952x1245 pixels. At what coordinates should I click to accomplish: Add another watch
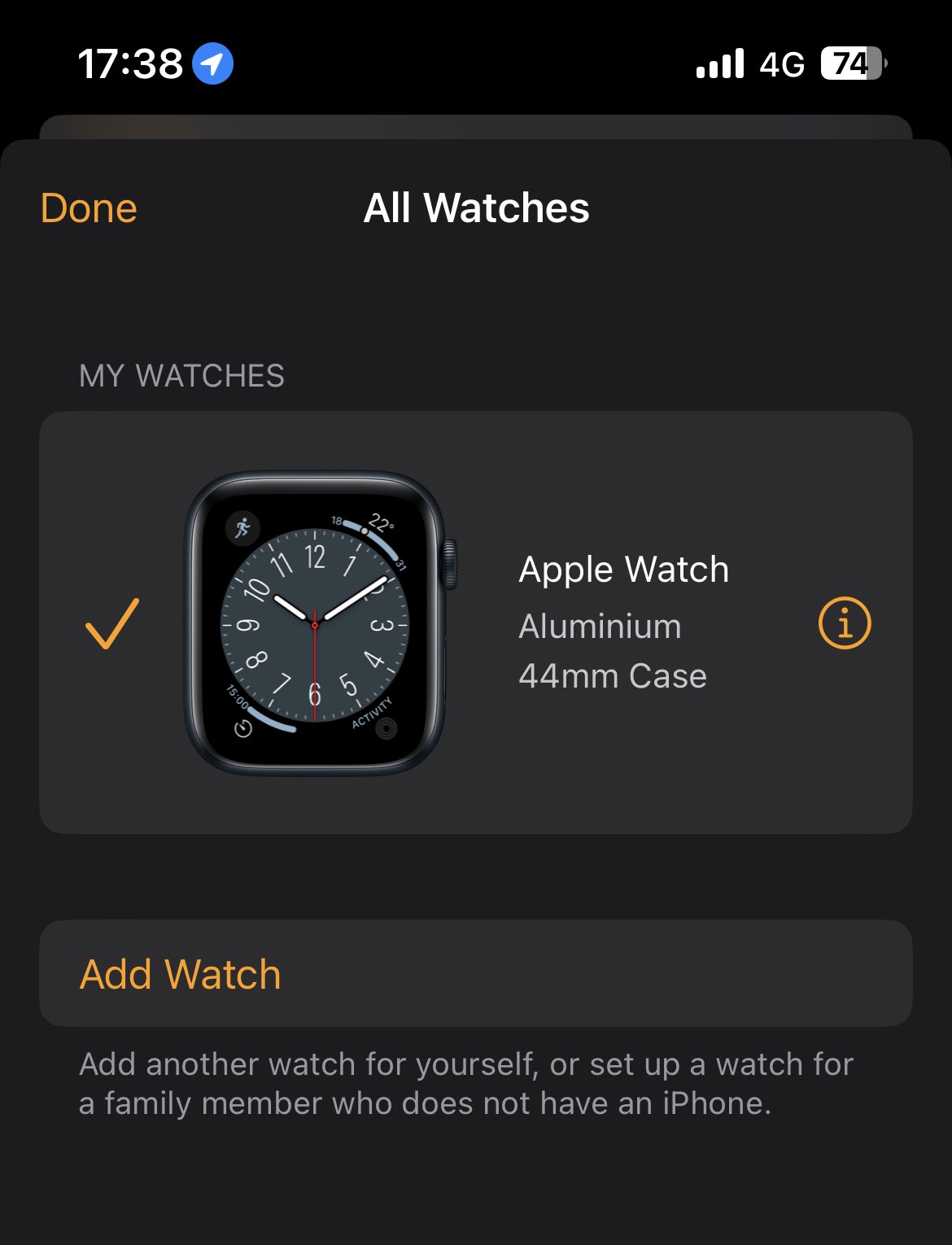(x=181, y=974)
